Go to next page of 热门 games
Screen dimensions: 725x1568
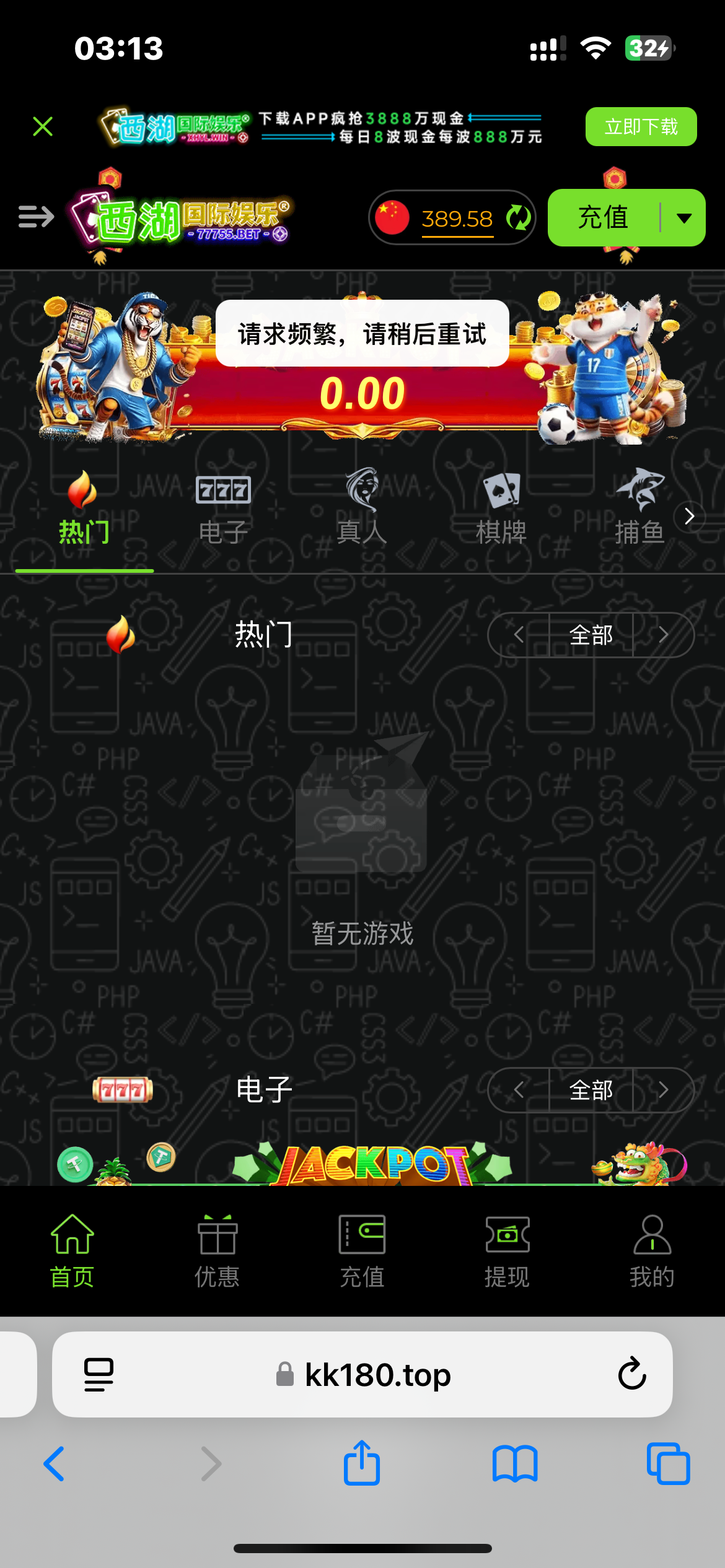[x=663, y=635]
